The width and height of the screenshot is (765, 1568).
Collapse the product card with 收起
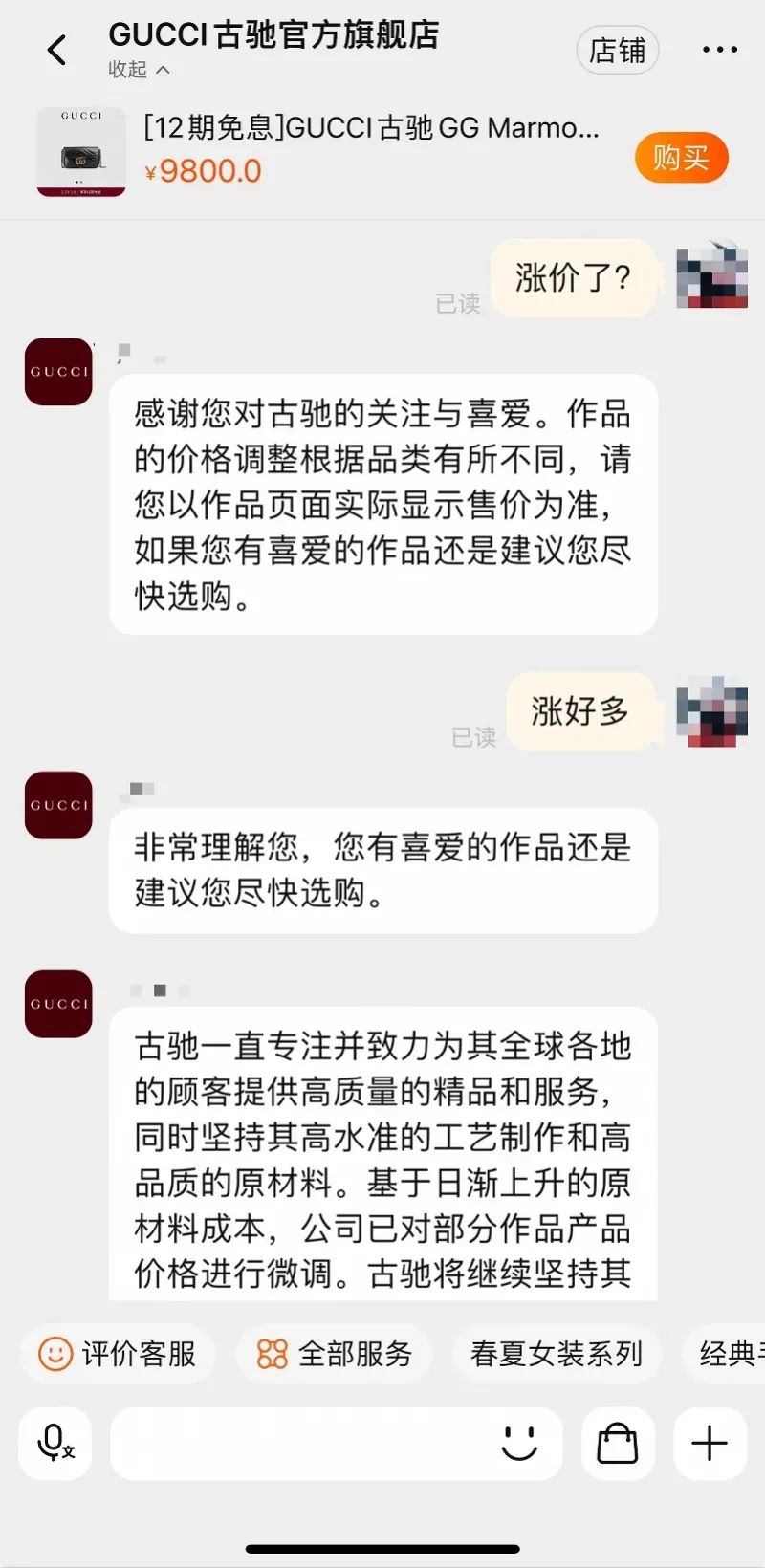[139, 70]
